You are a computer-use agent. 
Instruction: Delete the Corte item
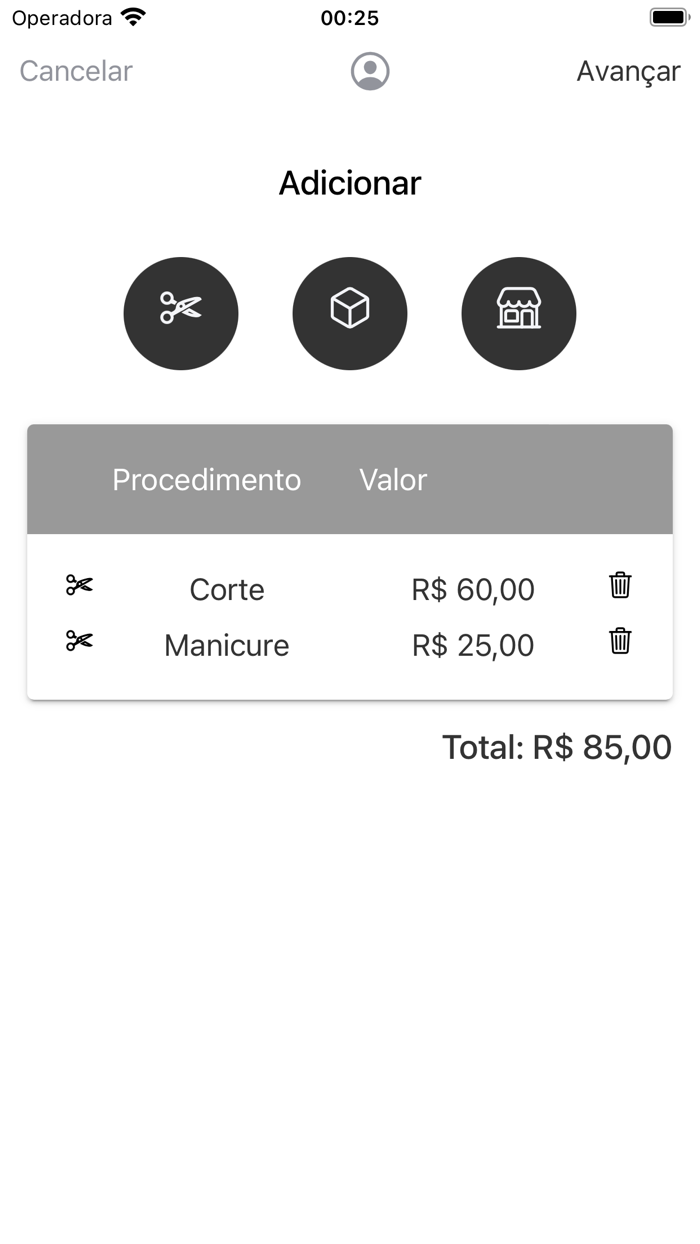click(x=620, y=585)
